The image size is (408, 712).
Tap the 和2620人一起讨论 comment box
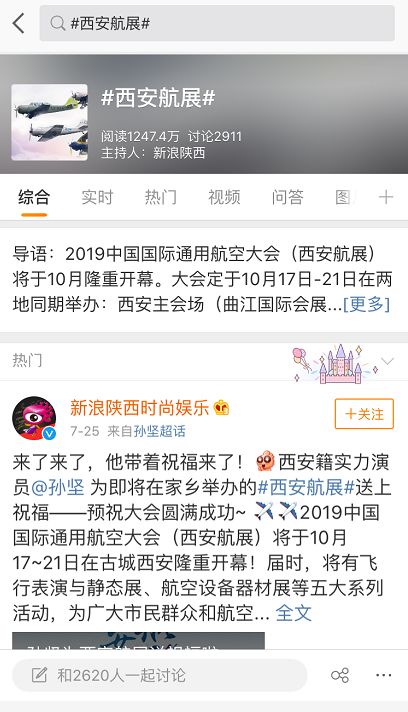[x=159, y=675]
